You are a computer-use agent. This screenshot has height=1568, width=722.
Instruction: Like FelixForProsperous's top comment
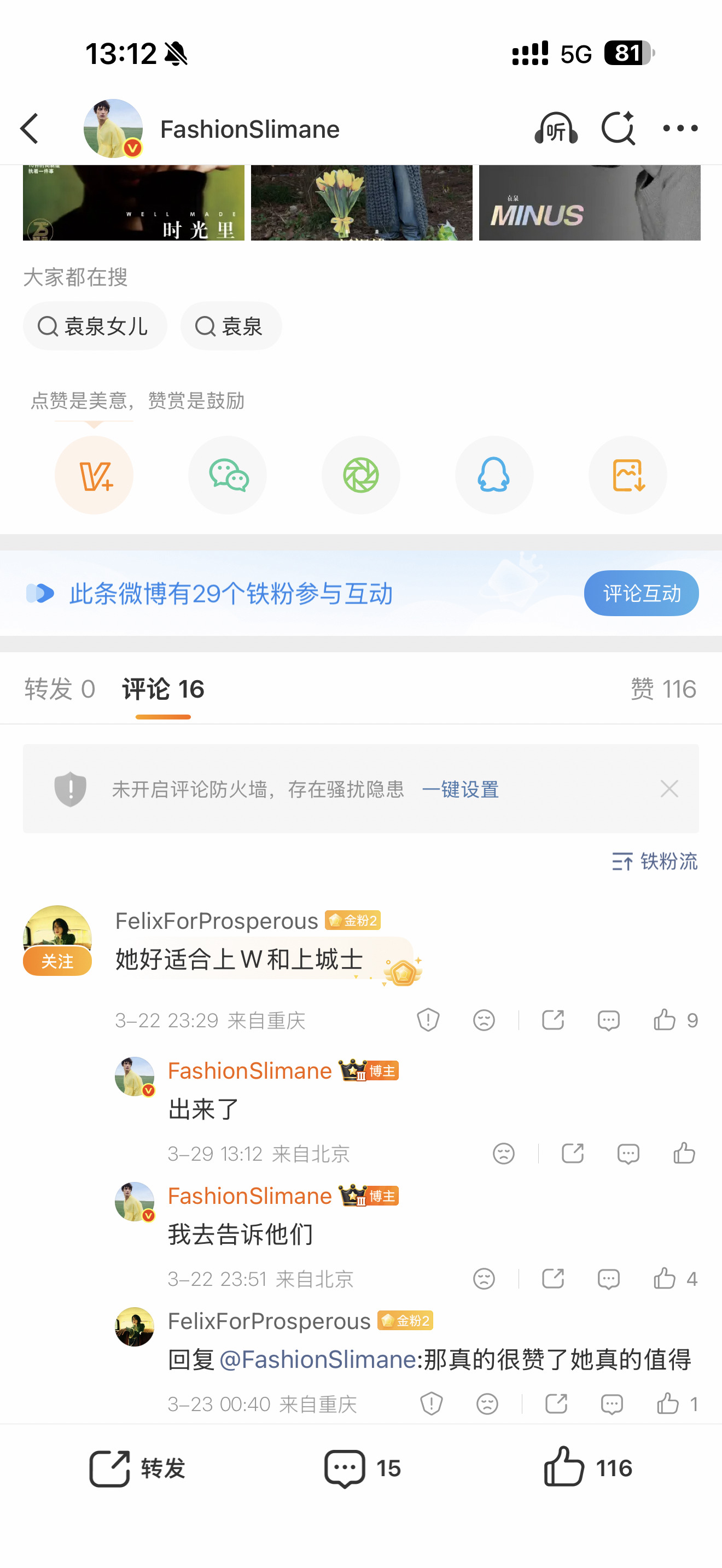tap(666, 1020)
